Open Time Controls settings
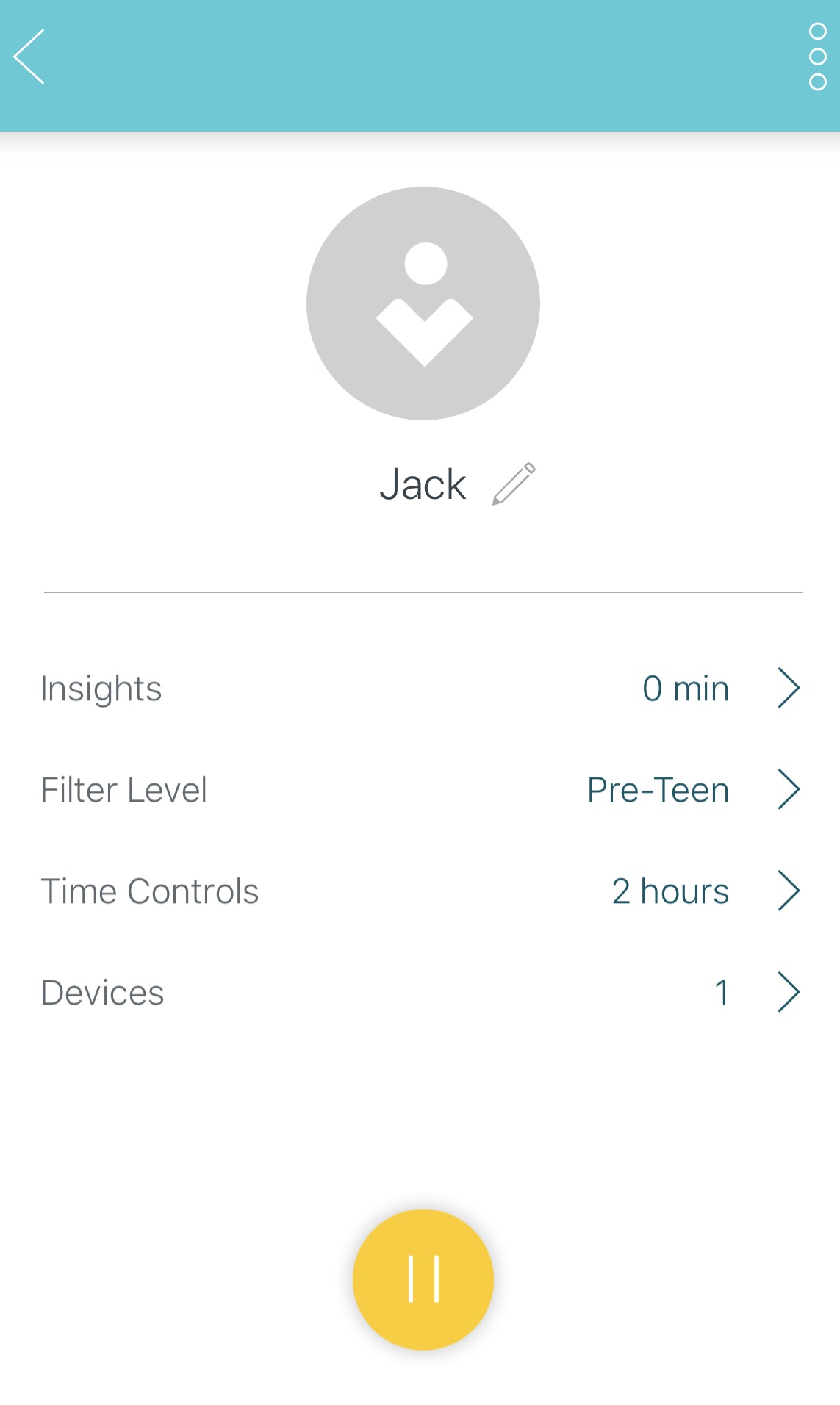Viewport: 840px width, 1405px height. (x=420, y=891)
